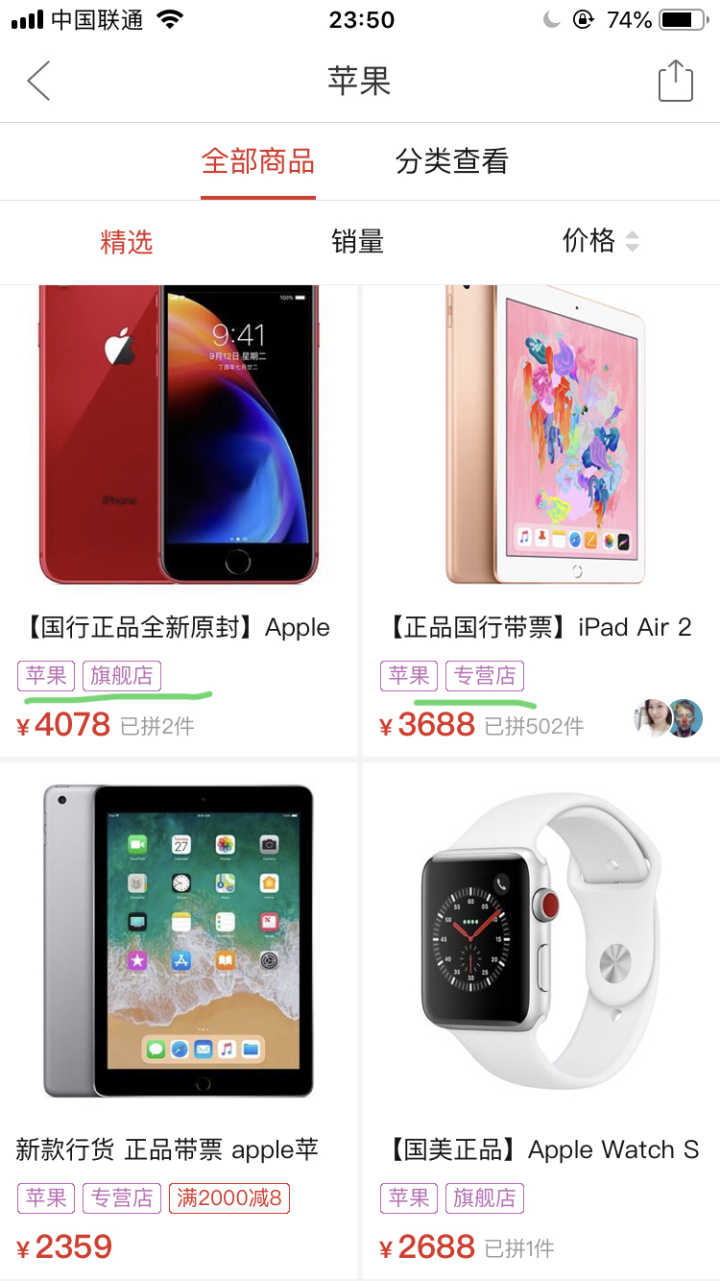Sort products by 精选
This screenshot has height=1281, width=720.
coord(126,241)
